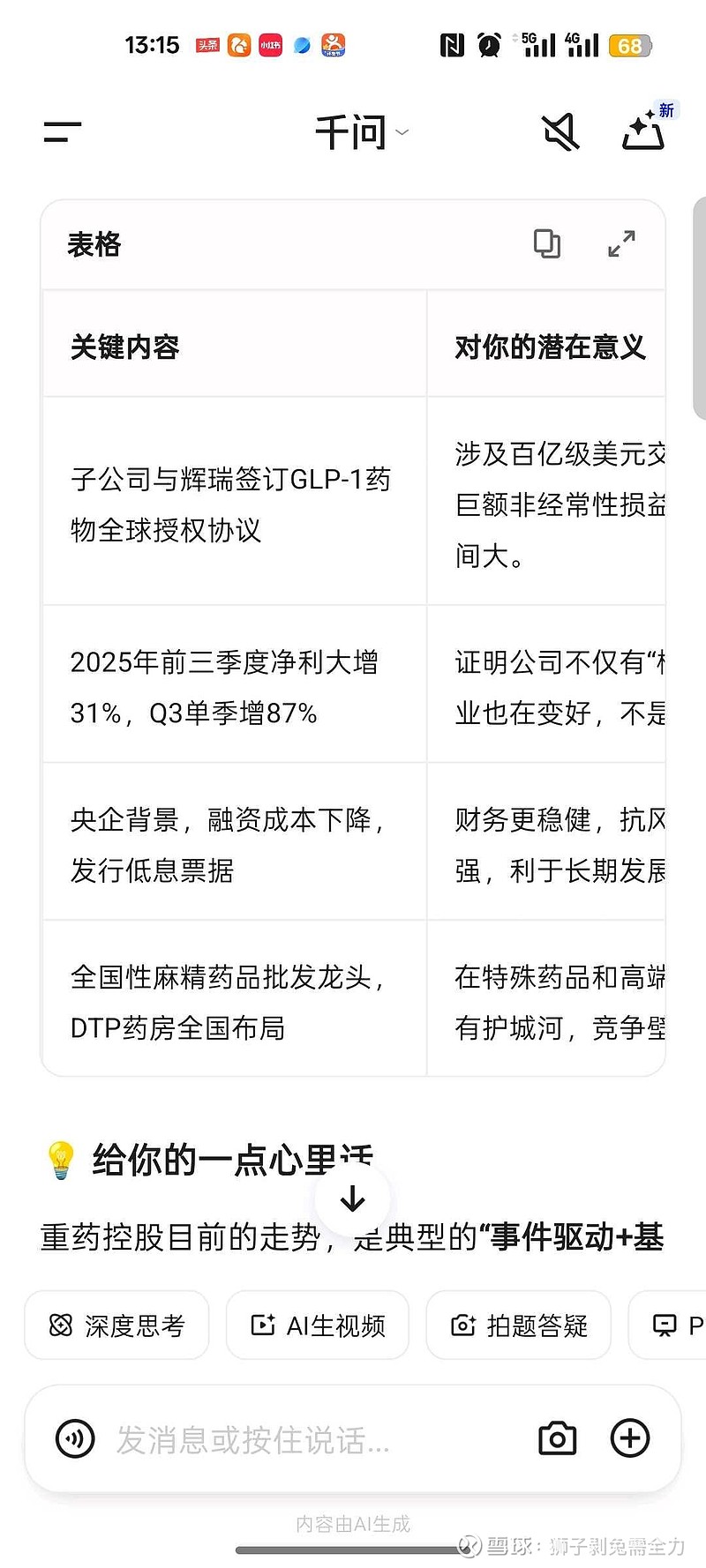Mute AI voice playback via the speaker icon
Image resolution: width=706 pixels, height=1568 pixels.
[x=561, y=131]
